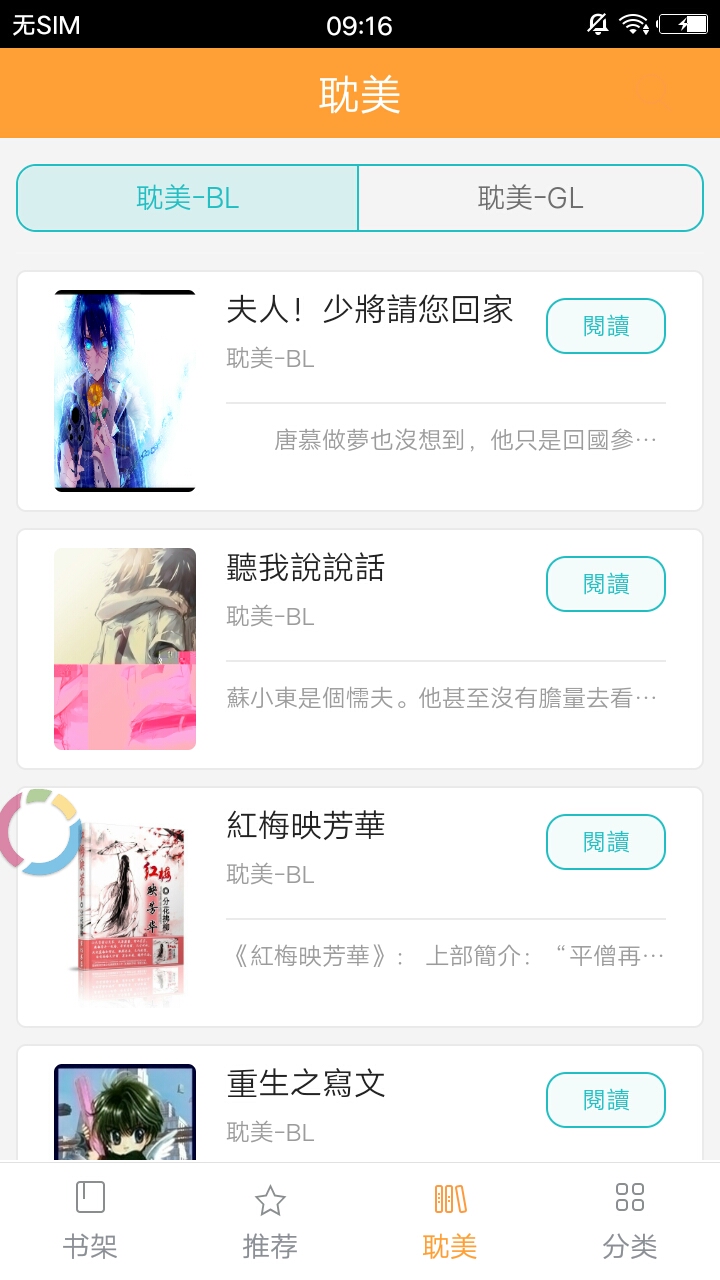Tap 閱讀 for 夫人！少將請您回家
Viewport: 720px width, 1280px height.
[605, 326]
